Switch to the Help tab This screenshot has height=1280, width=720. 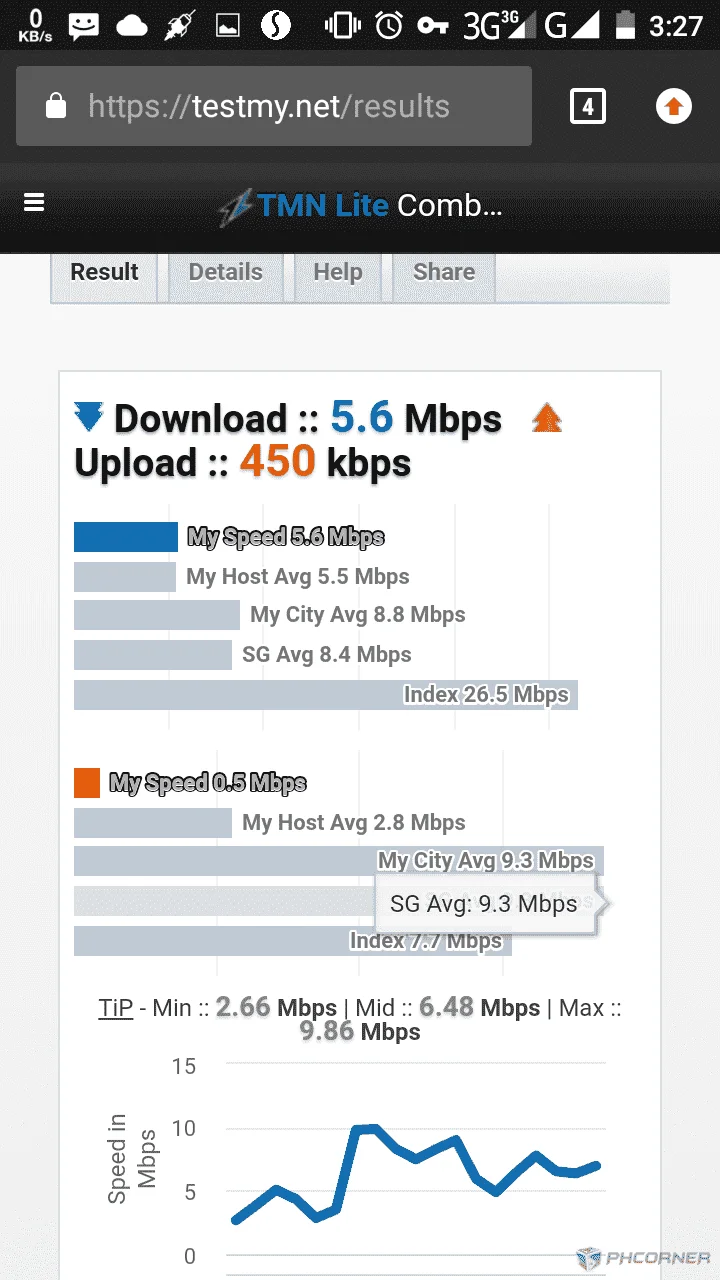pyautogui.click(x=338, y=275)
